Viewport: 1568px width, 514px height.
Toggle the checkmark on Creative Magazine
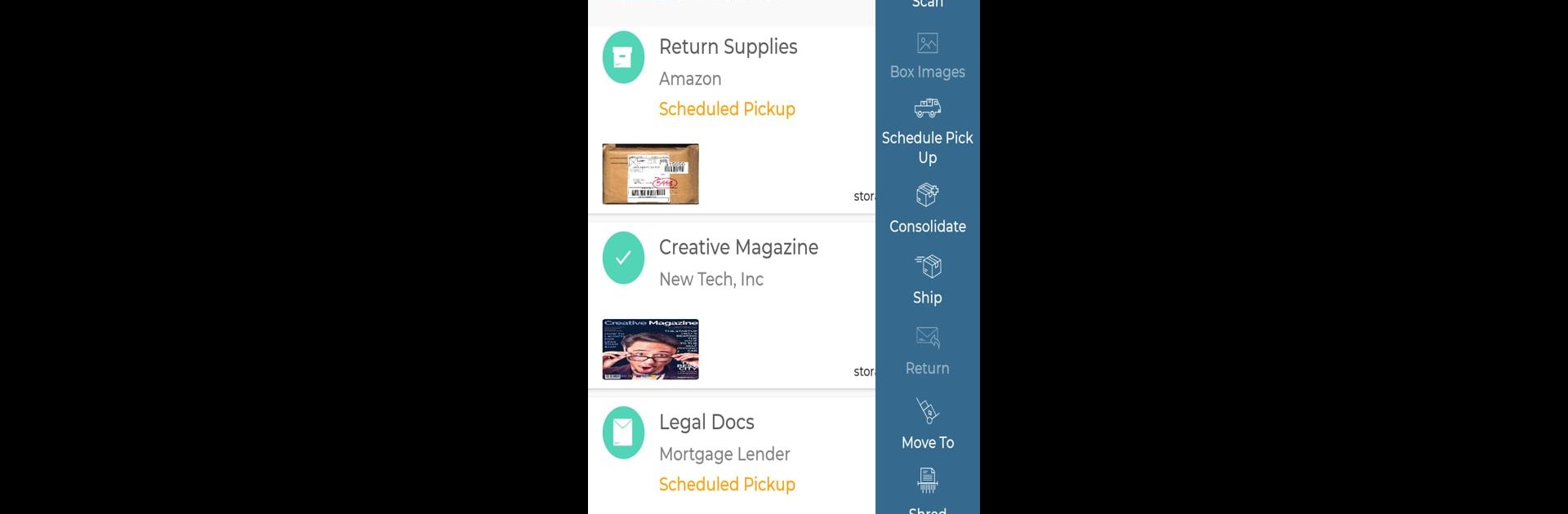pyautogui.click(x=623, y=258)
